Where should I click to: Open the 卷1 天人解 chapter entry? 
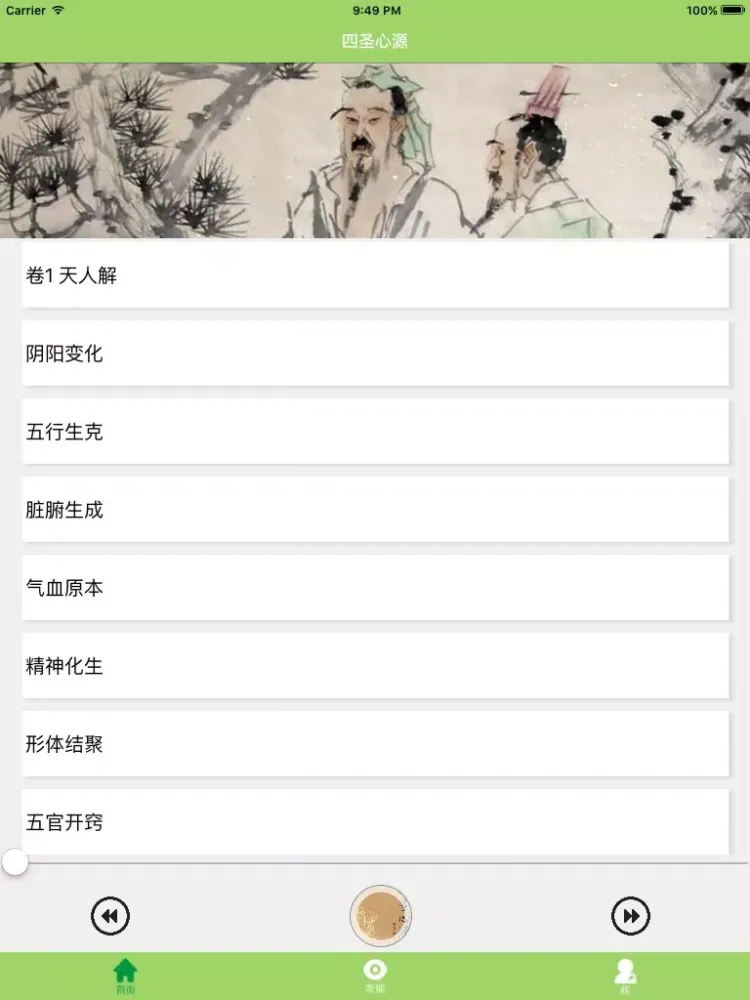[375, 275]
